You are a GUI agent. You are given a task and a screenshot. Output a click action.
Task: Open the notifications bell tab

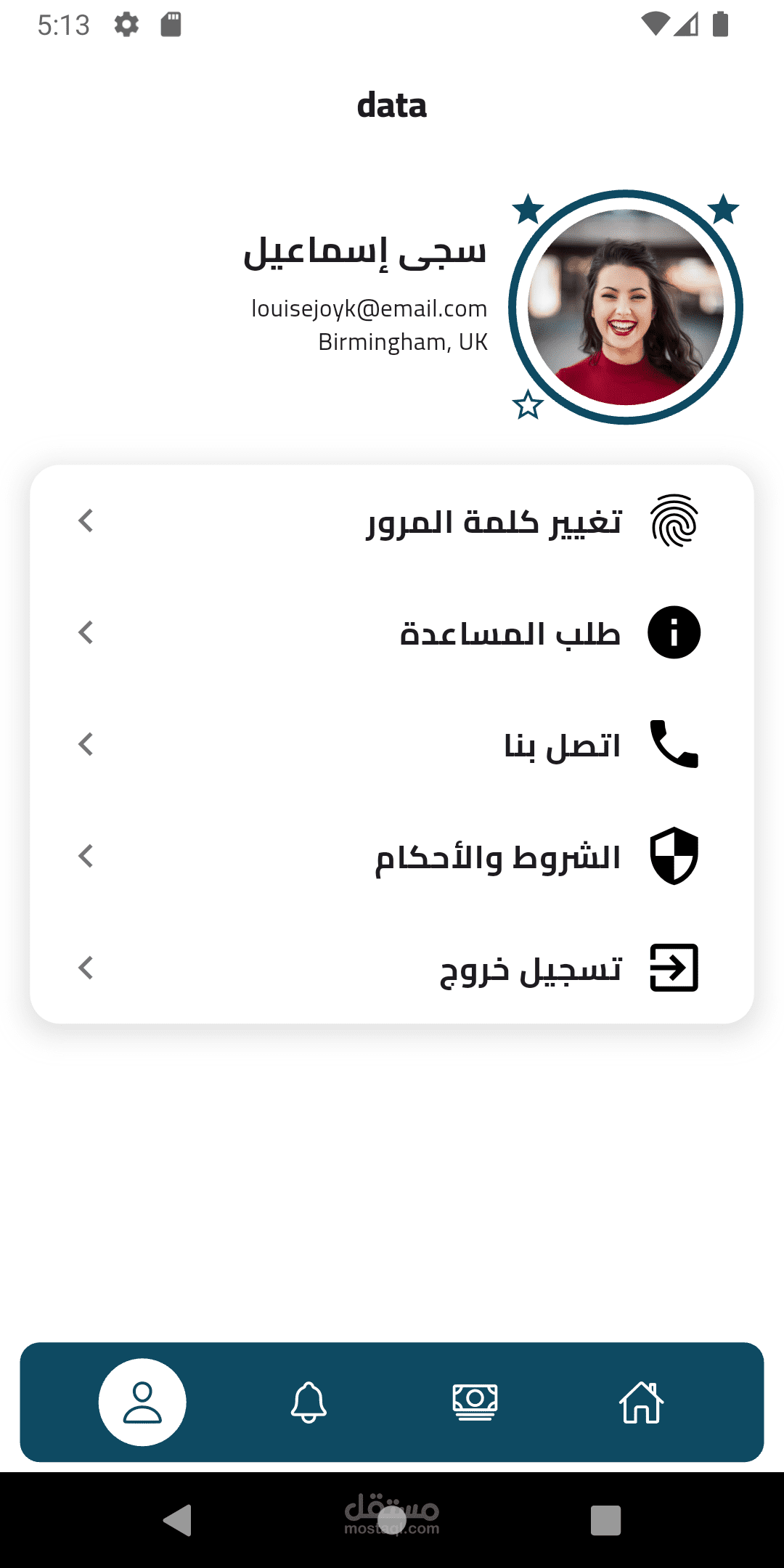click(309, 1402)
